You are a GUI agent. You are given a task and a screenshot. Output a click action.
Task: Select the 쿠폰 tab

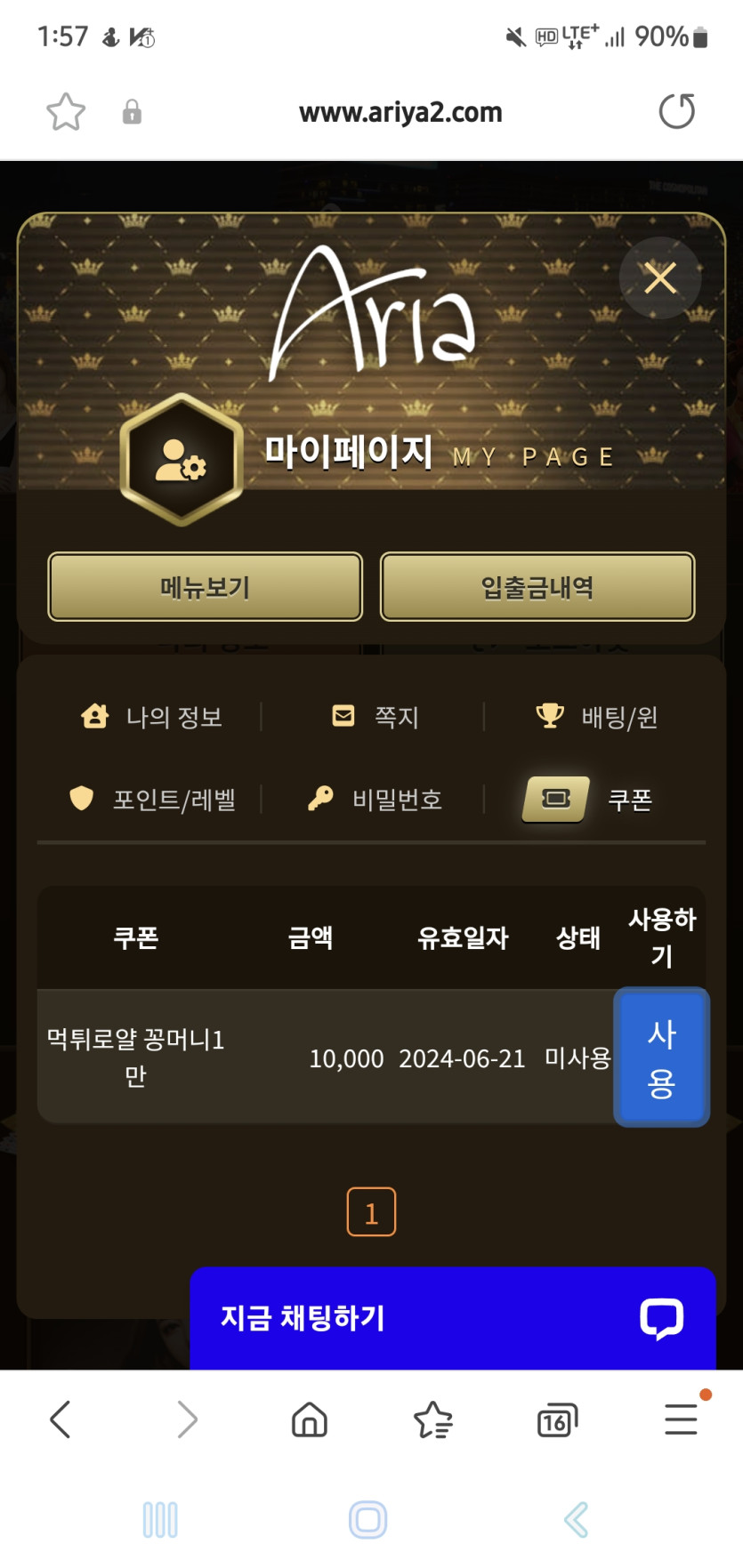pyautogui.click(x=588, y=800)
